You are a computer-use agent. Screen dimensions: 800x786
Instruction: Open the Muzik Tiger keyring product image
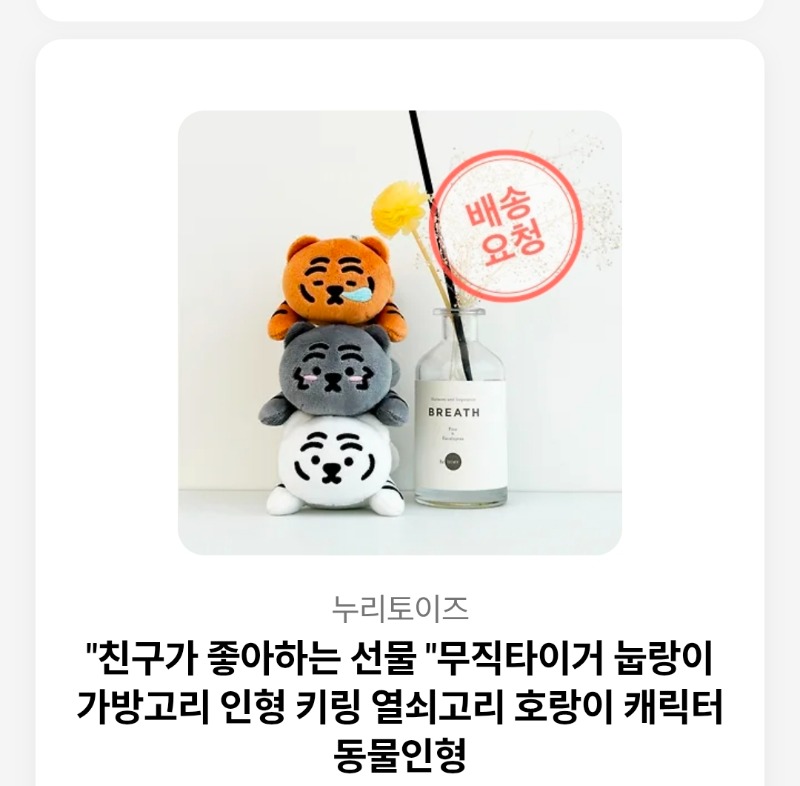pos(399,332)
